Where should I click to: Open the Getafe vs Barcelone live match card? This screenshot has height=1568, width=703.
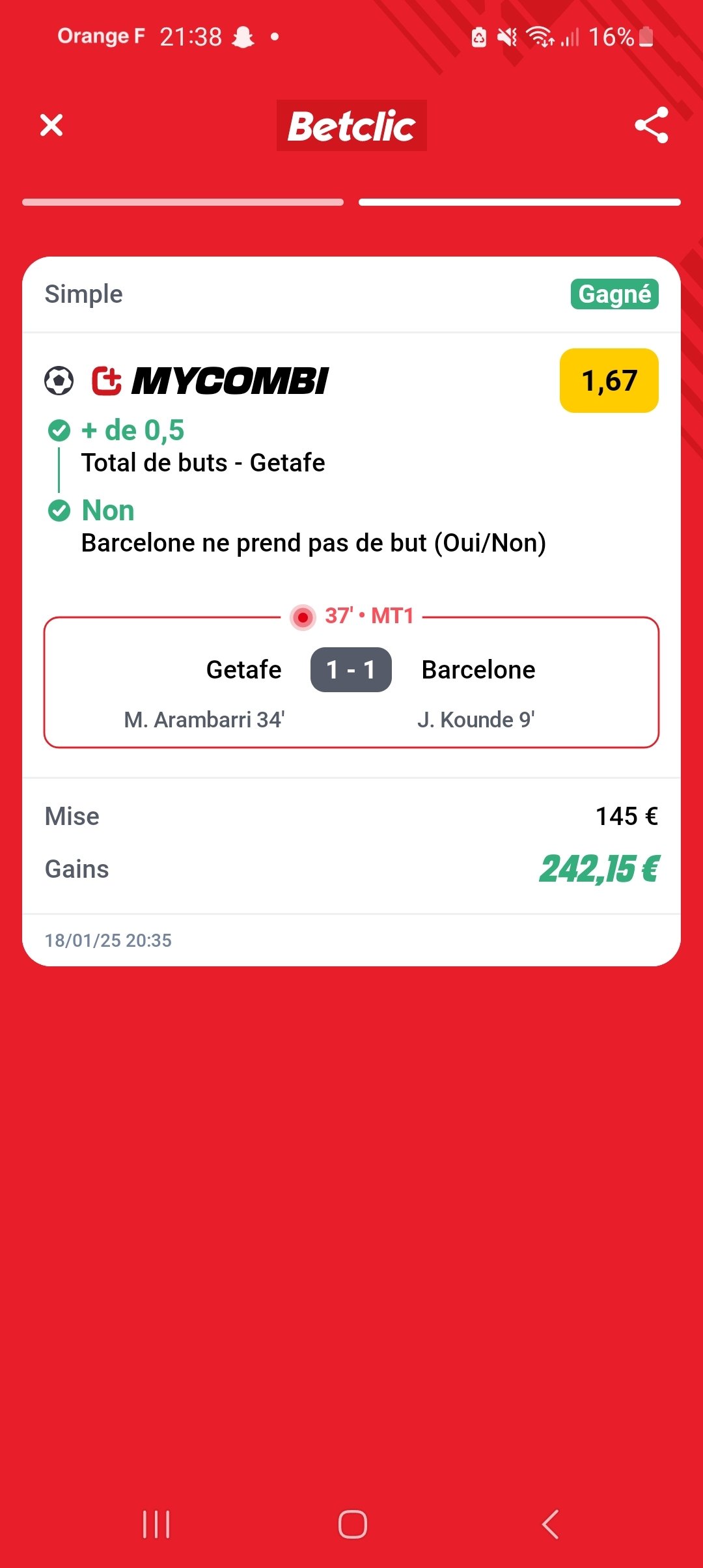pyautogui.click(x=351, y=682)
